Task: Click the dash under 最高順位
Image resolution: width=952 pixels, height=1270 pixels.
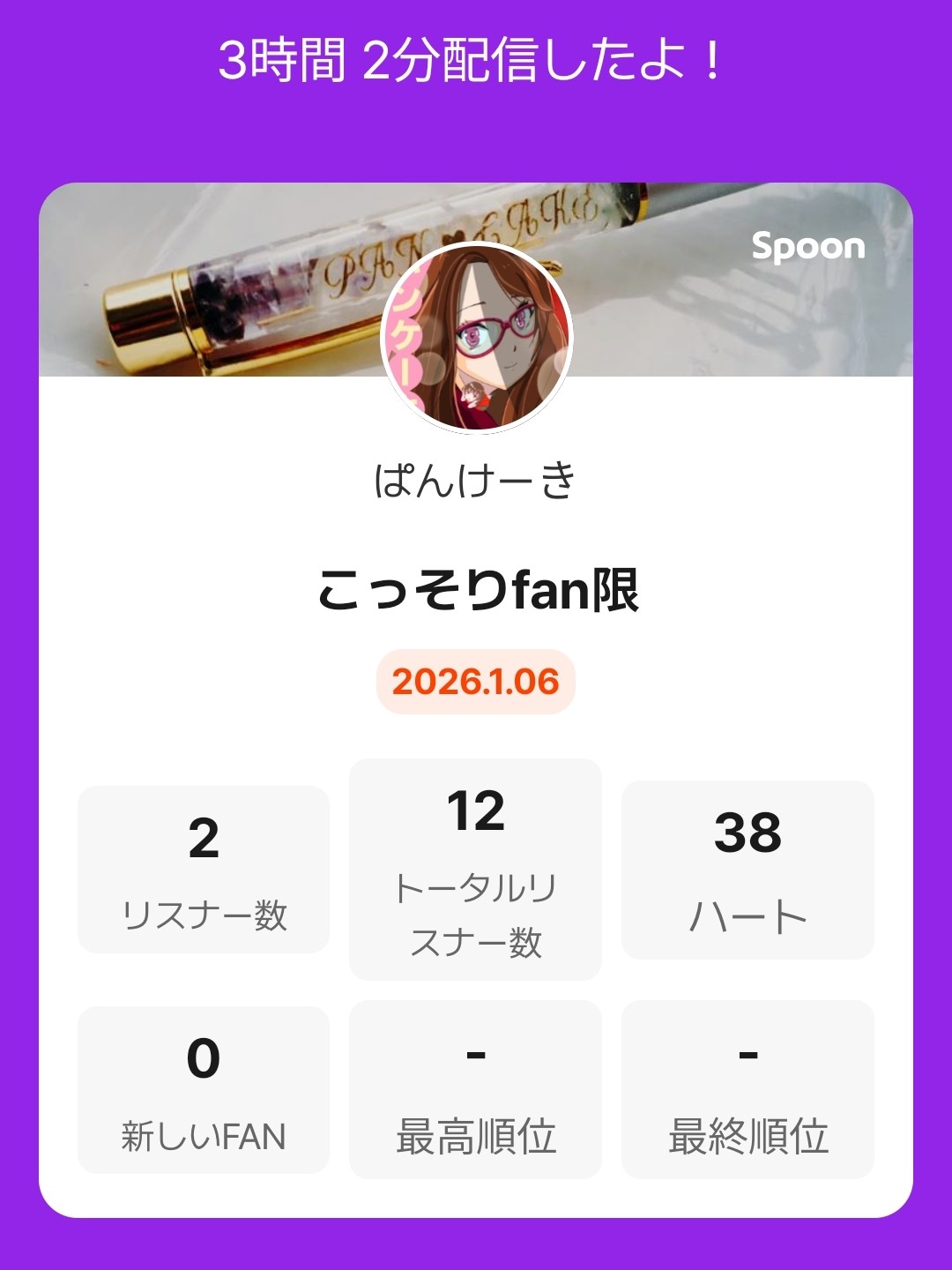Action: 476,1054
